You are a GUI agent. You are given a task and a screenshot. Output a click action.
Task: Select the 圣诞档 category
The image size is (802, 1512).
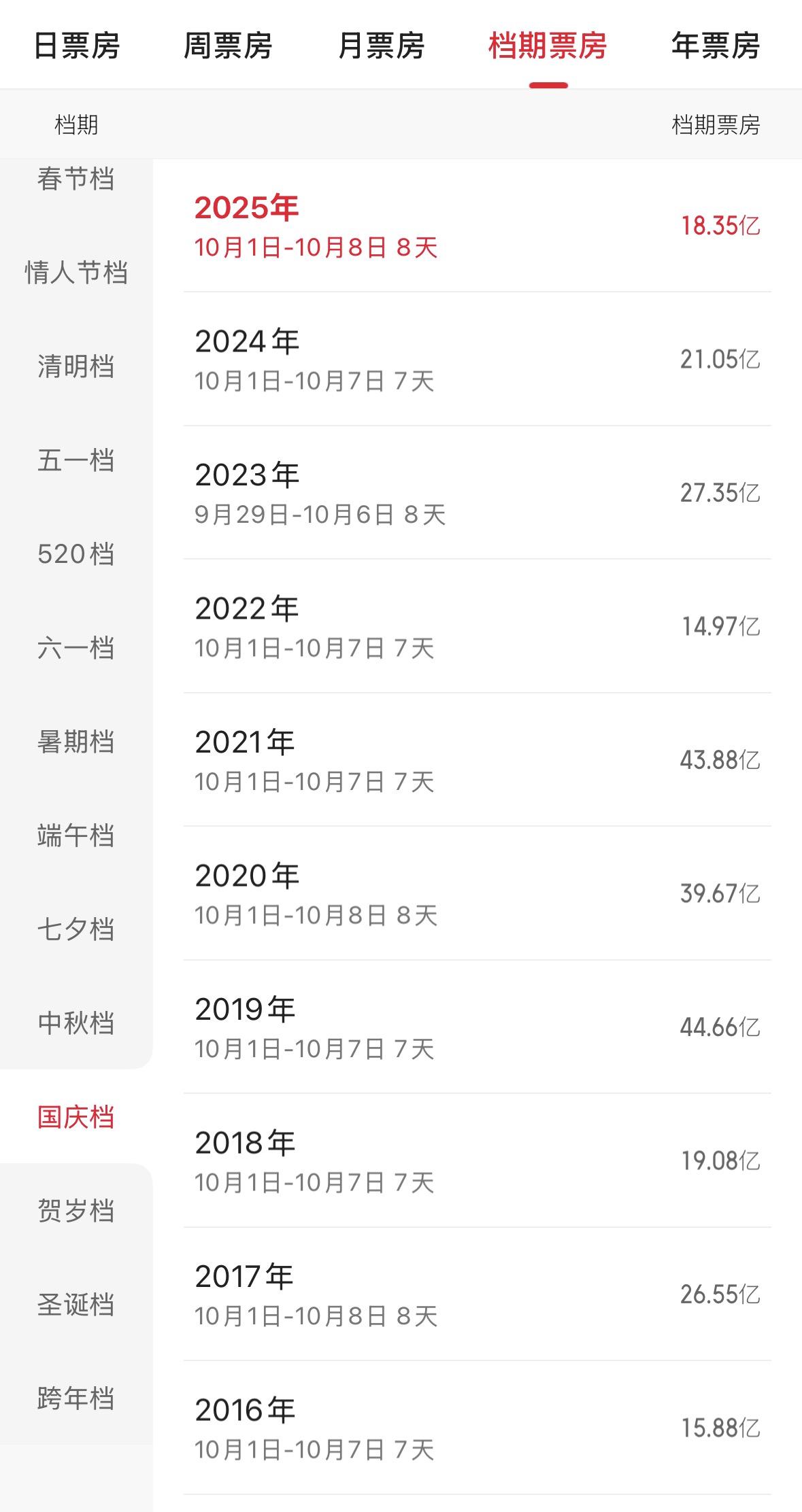tap(76, 1305)
